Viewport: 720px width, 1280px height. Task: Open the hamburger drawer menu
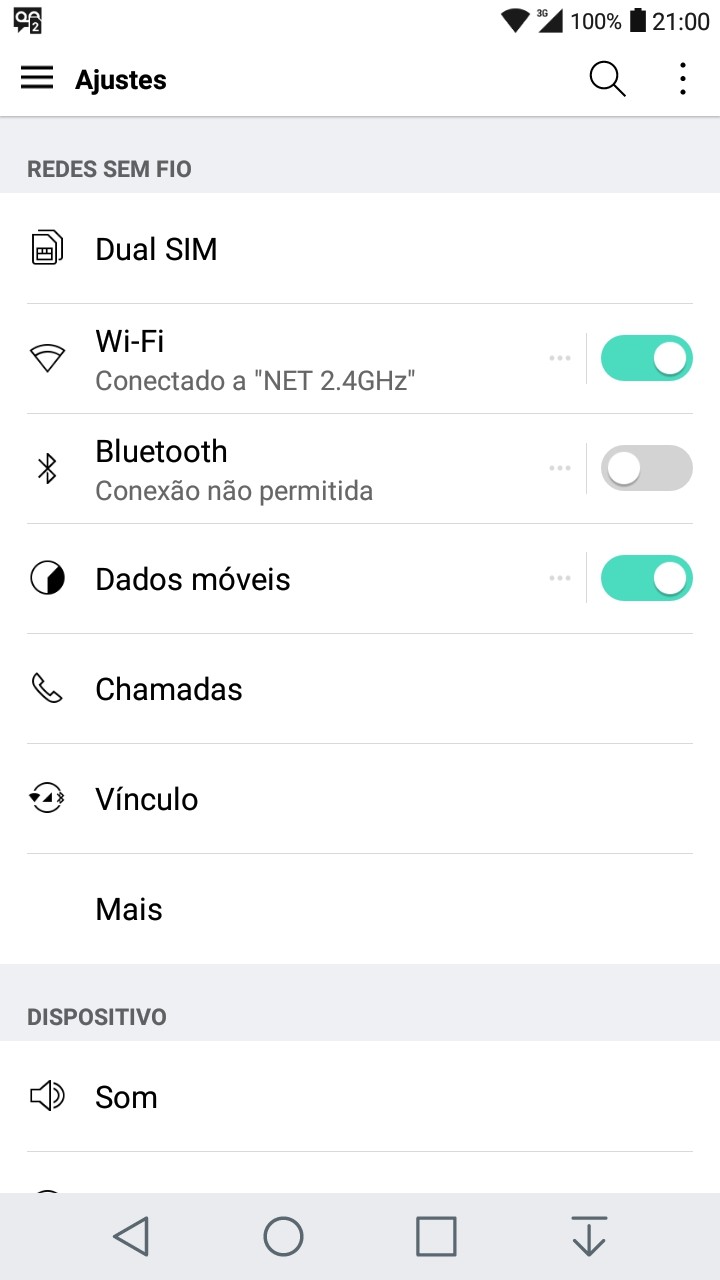click(37, 78)
